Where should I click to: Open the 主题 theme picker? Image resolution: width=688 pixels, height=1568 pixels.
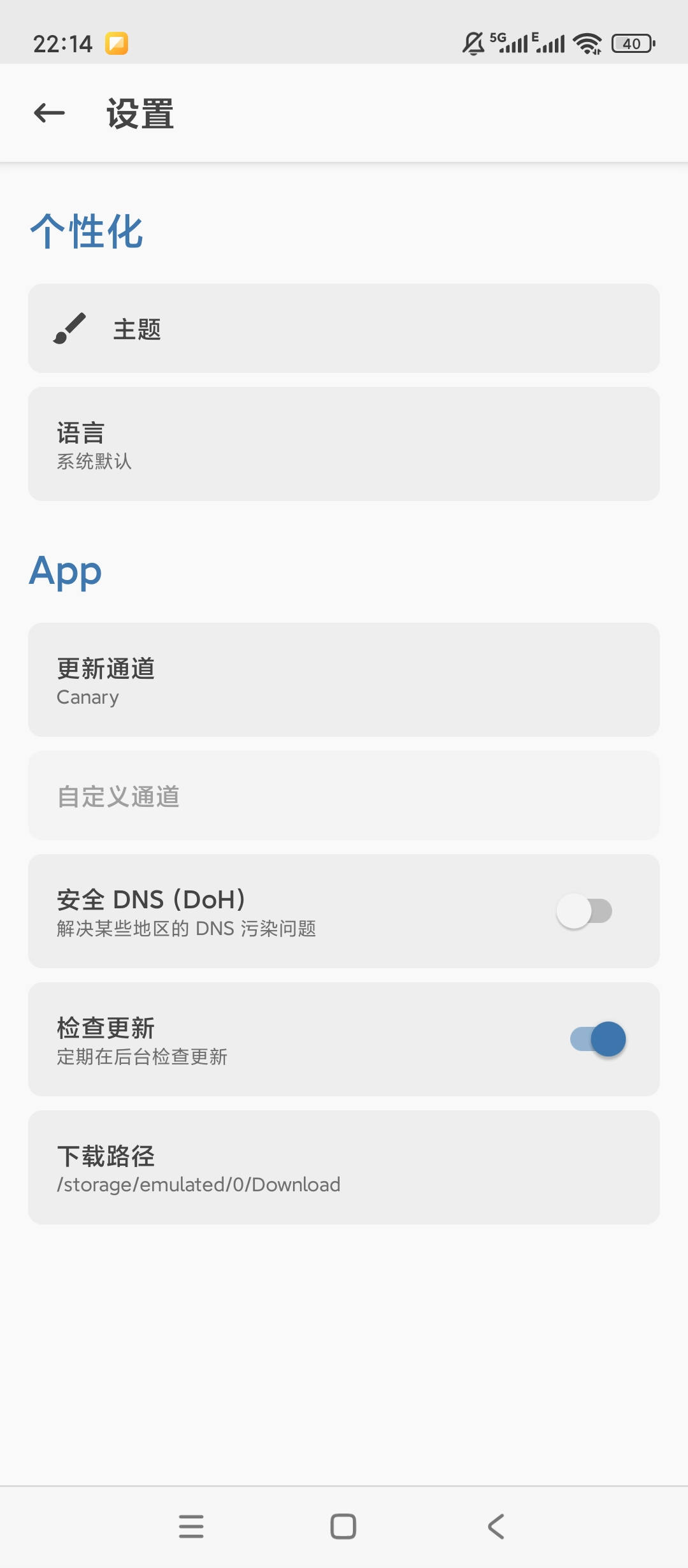click(x=344, y=329)
